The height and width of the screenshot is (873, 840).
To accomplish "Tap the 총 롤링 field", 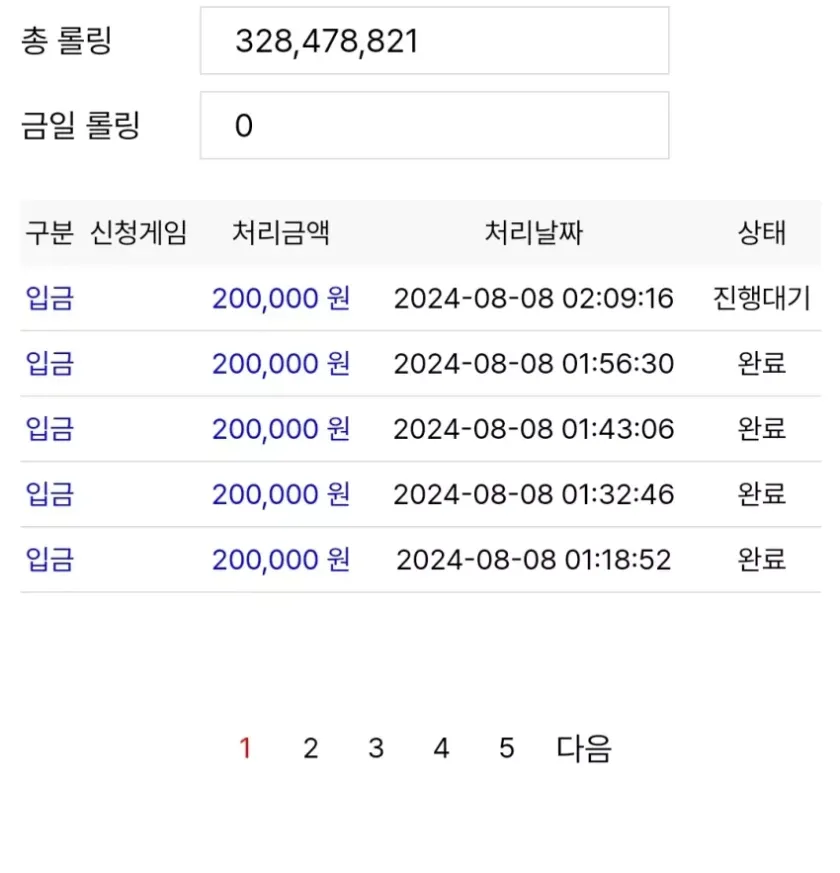I will tap(434, 41).
